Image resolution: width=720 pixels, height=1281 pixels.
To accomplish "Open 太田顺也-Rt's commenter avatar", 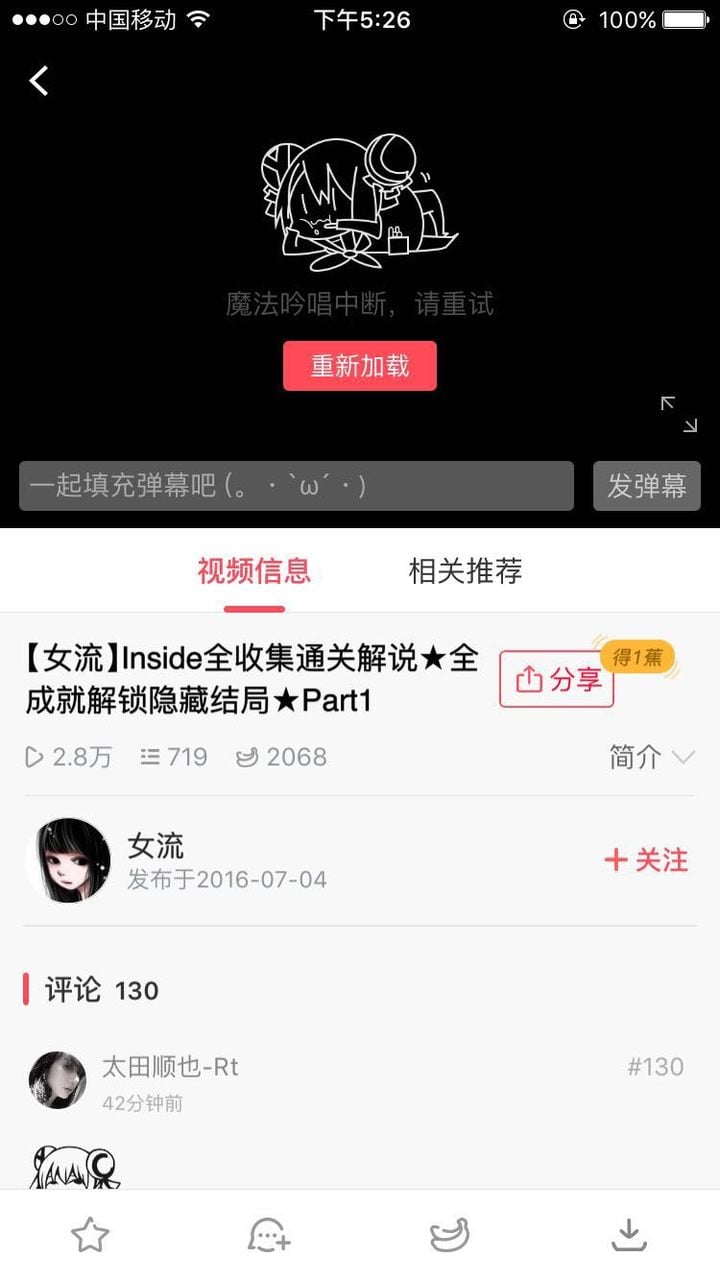I will pyautogui.click(x=57, y=1080).
